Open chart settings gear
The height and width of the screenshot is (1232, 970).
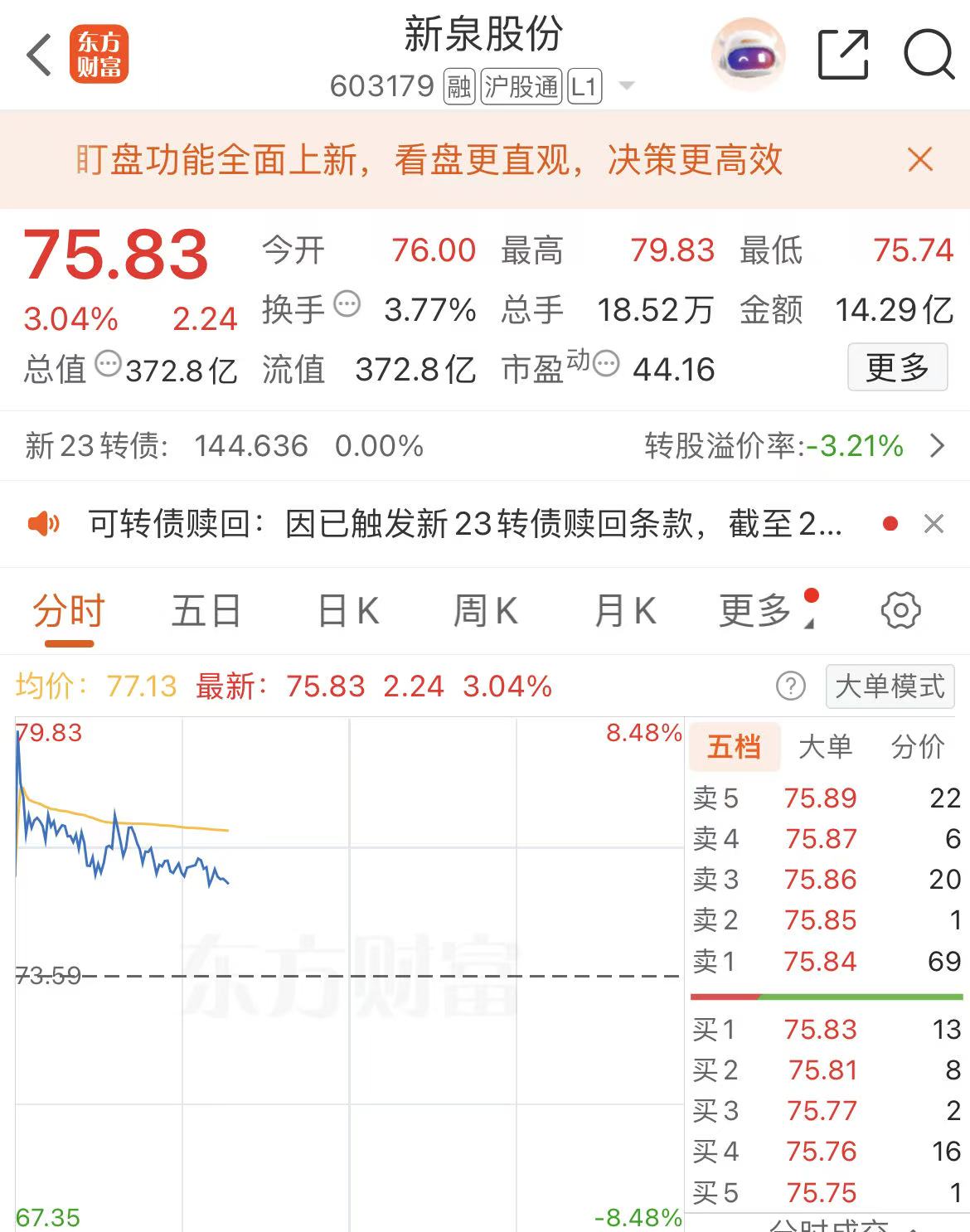tap(900, 611)
